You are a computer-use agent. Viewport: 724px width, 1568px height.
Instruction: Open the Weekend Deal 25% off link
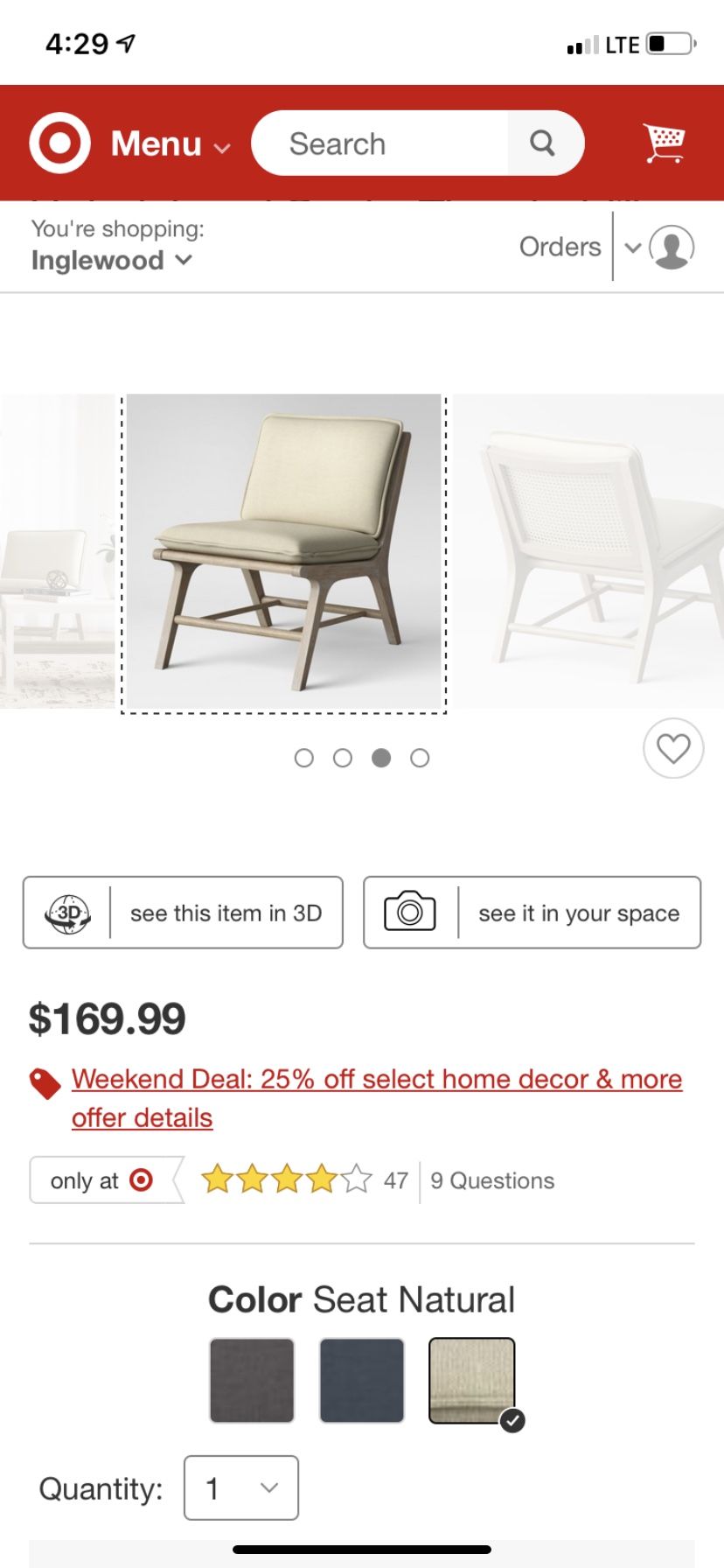(x=377, y=1079)
